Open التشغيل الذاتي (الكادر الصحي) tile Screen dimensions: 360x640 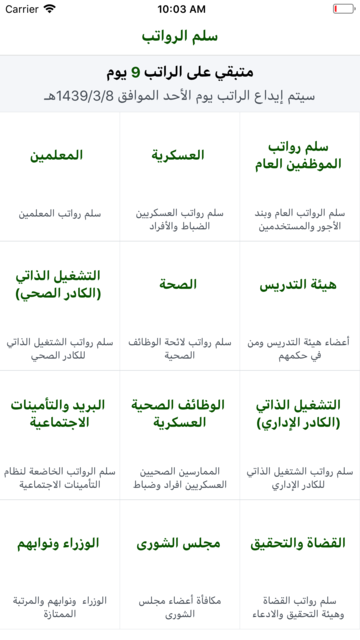[x=60, y=306]
